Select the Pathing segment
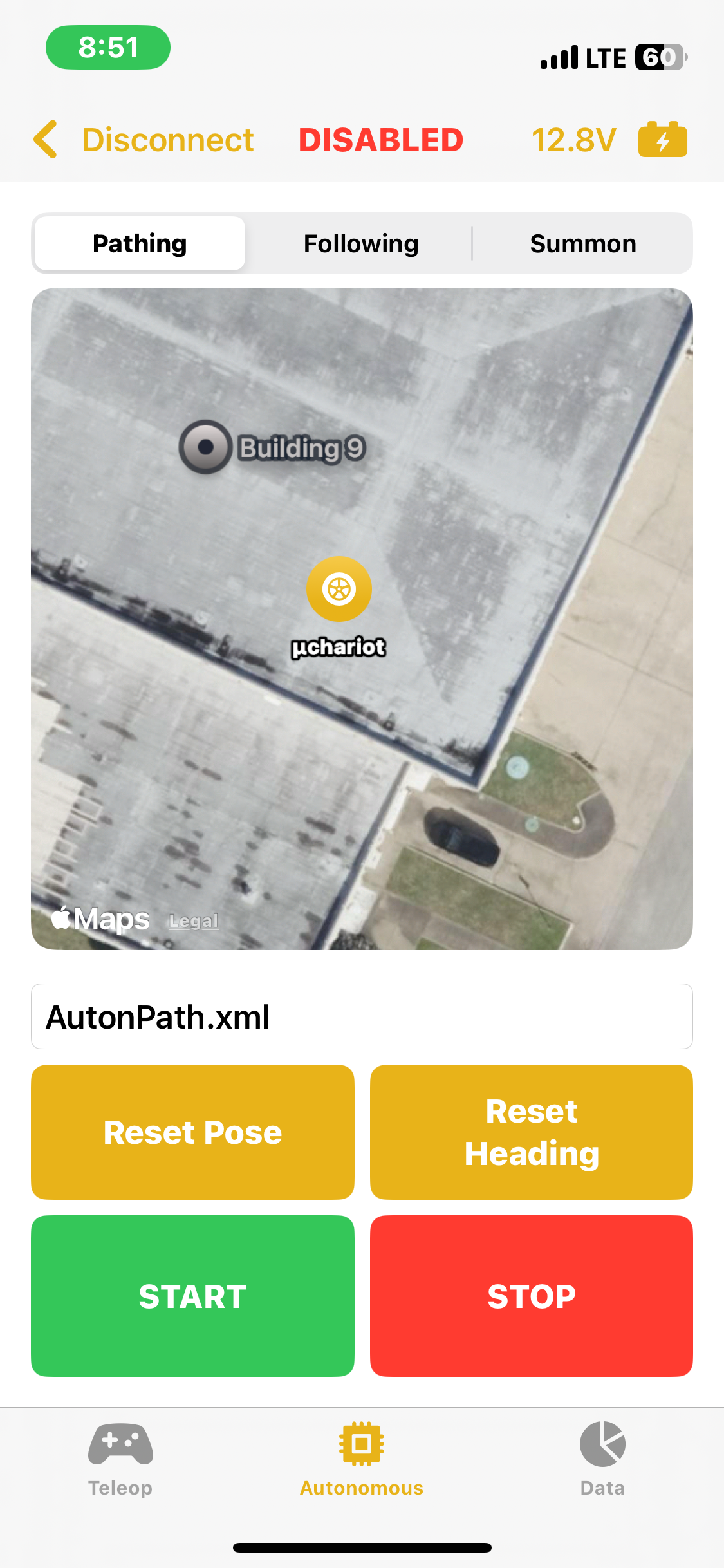The height and width of the screenshot is (1568, 724). [x=140, y=244]
